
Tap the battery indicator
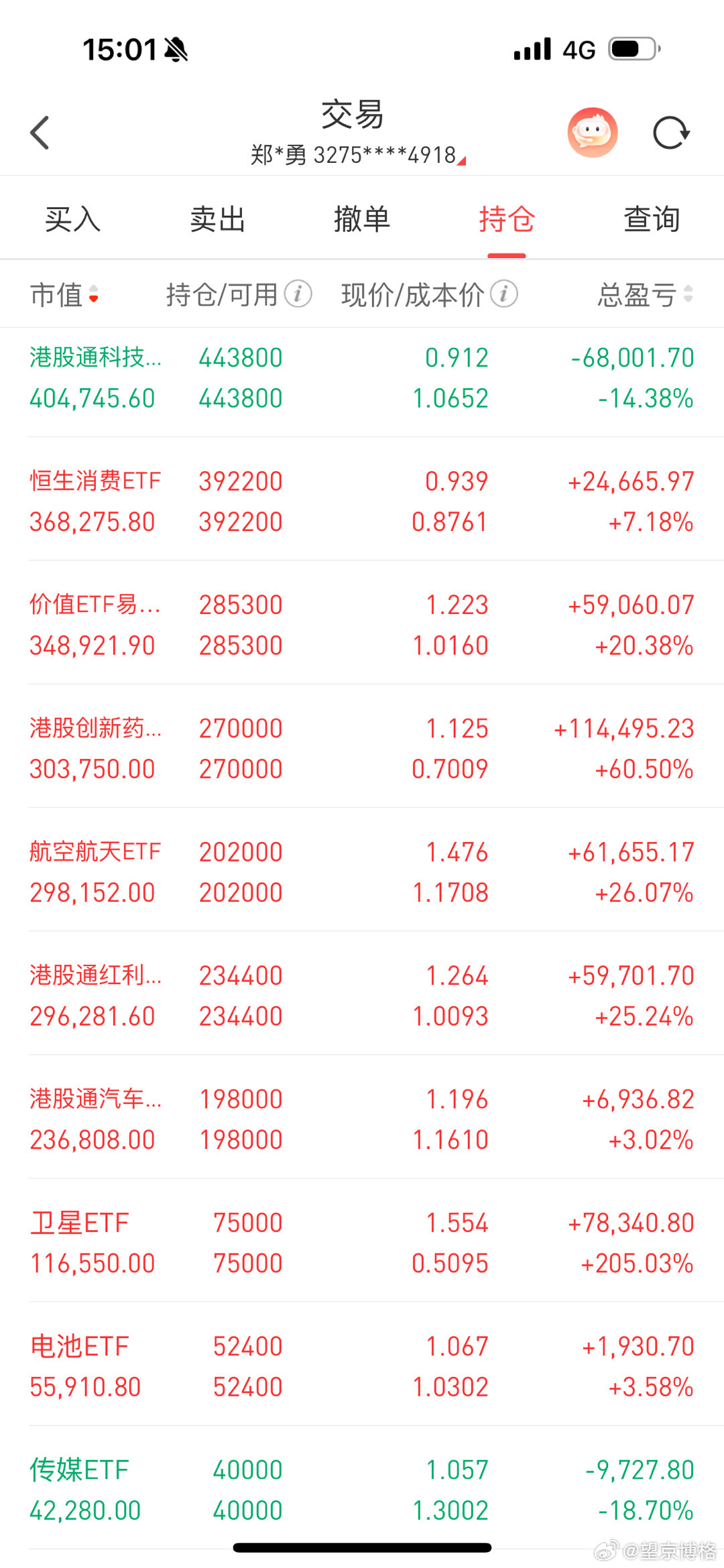[x=633, y=48]
